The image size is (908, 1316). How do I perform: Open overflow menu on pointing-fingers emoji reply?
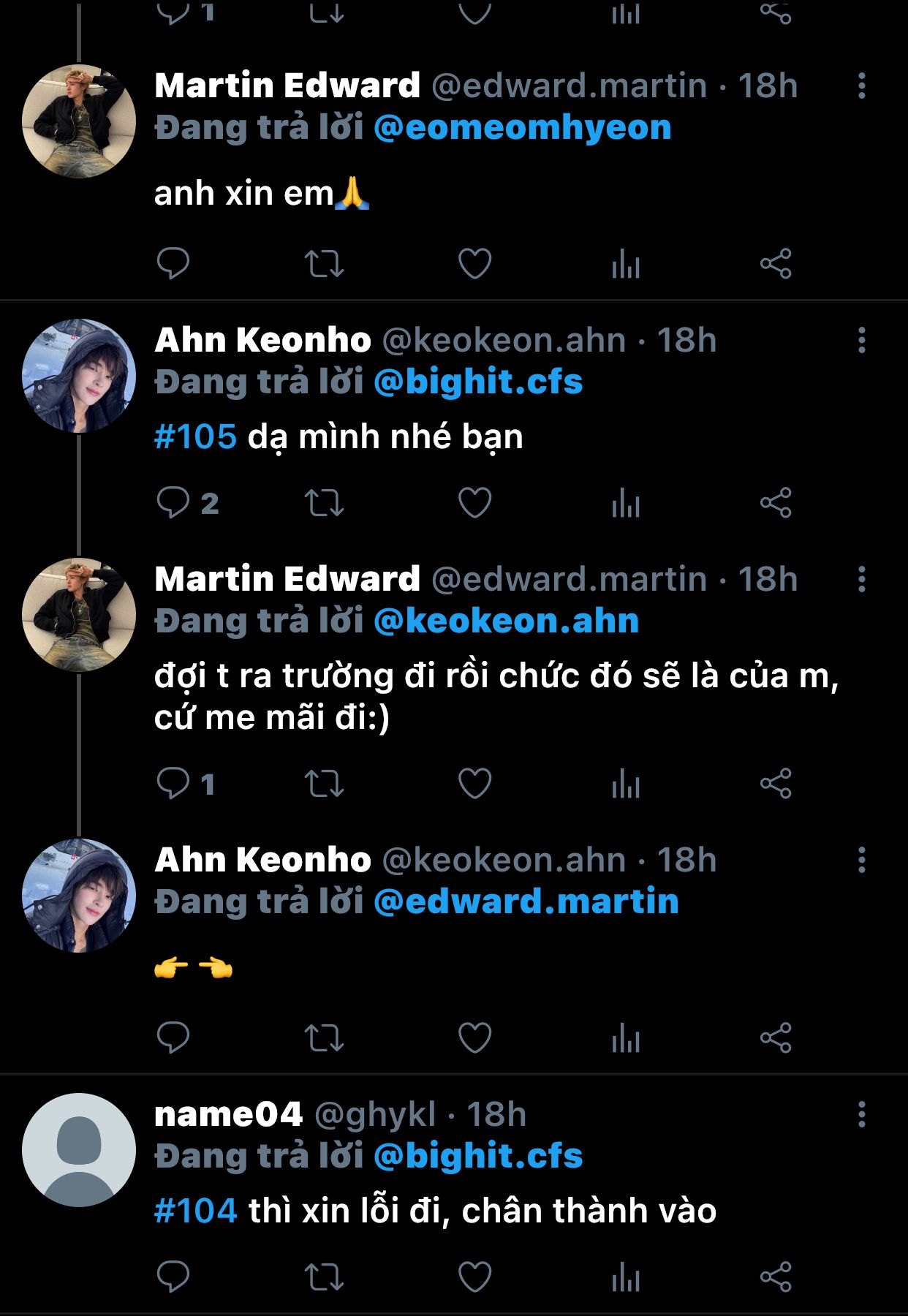pyautogui.click(x=862, y=861)
